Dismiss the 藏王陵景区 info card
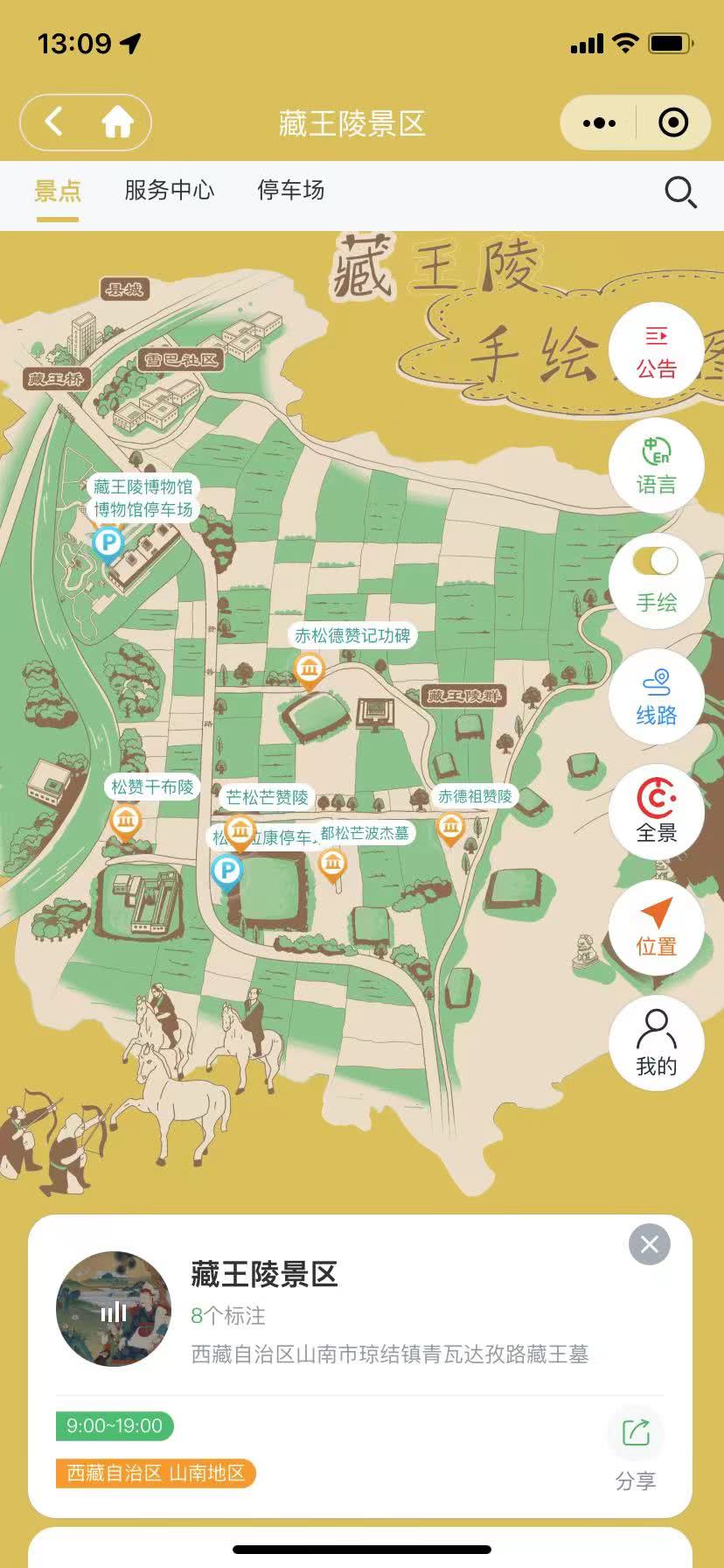The image size is (724, 1568). tap(649, 1244)
